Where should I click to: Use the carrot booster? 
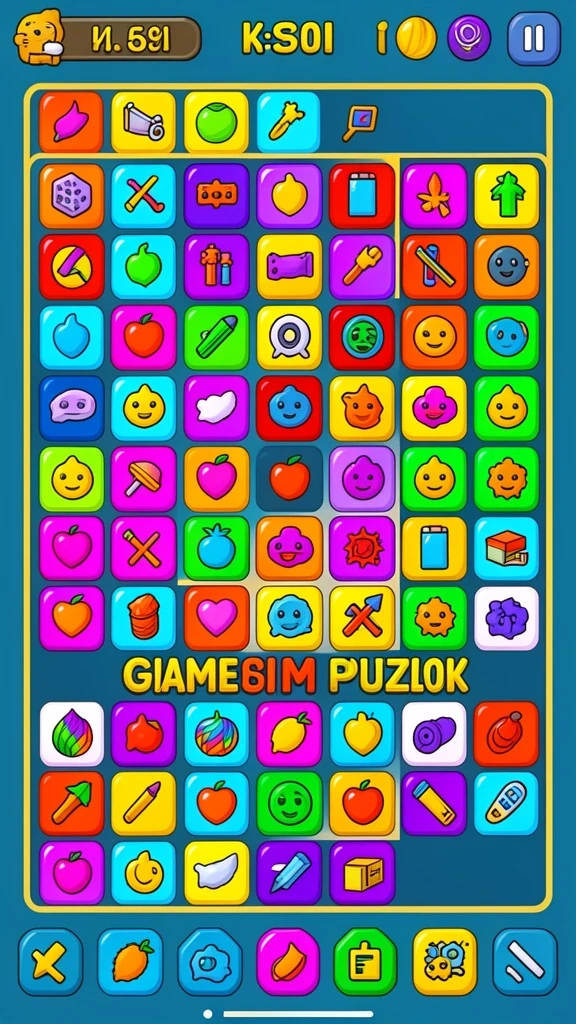coord(130,961)
